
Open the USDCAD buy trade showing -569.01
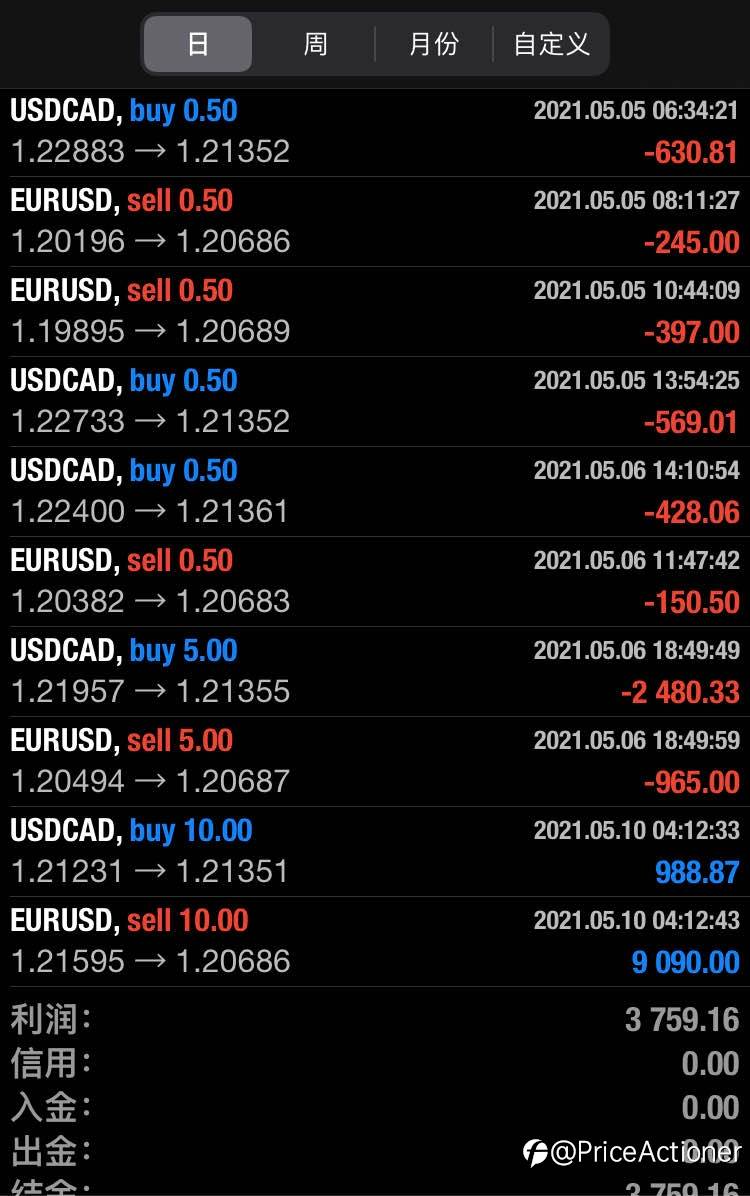(374, 401)
